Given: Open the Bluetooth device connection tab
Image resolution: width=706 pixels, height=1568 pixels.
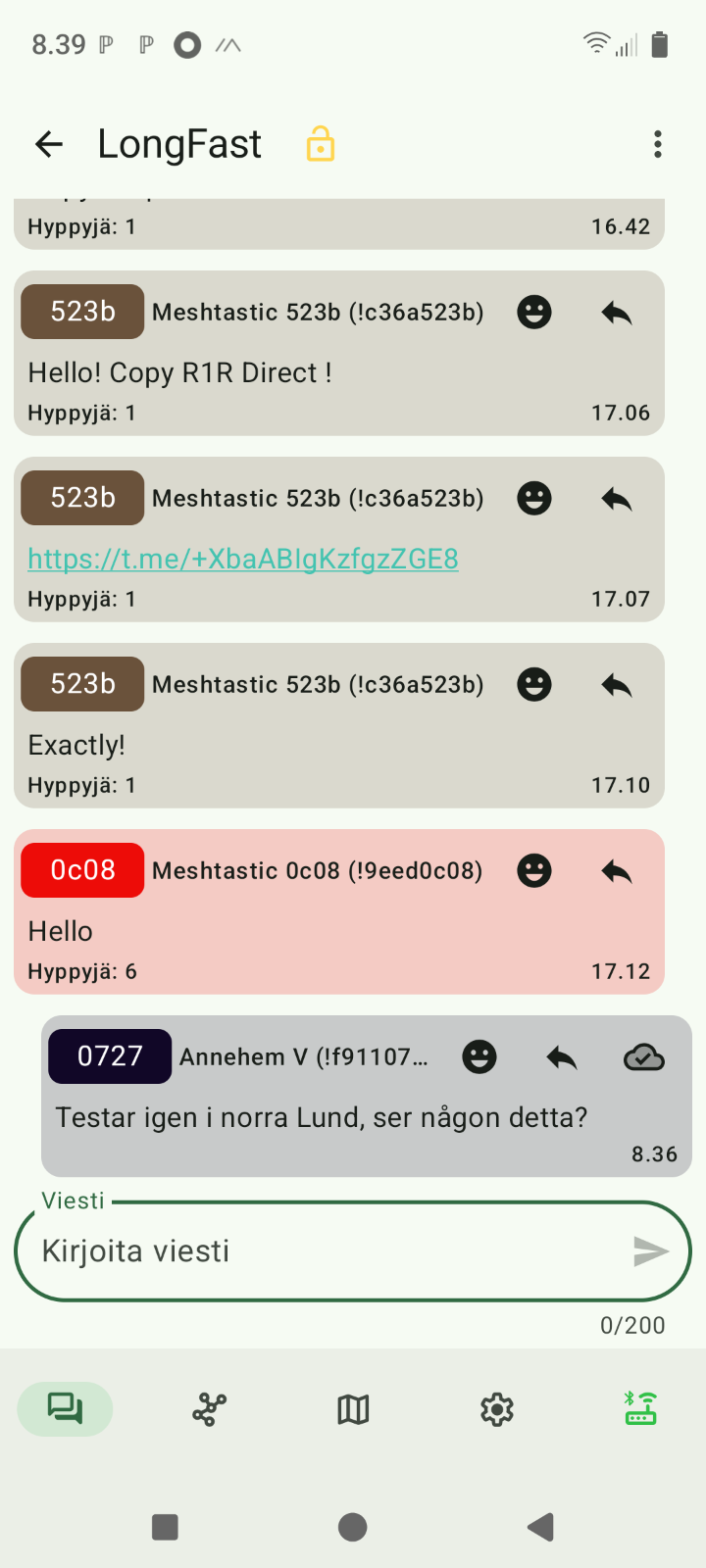Looking at the screenshot, I should 640,1408.
